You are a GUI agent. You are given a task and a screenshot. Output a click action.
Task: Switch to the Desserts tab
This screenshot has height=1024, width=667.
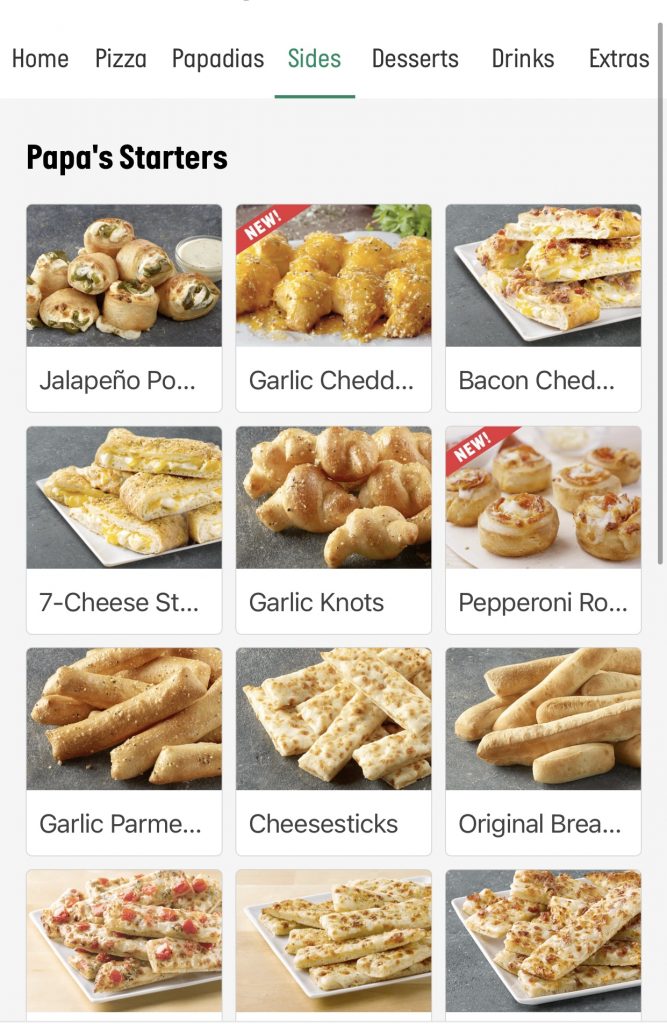[415, 59]
